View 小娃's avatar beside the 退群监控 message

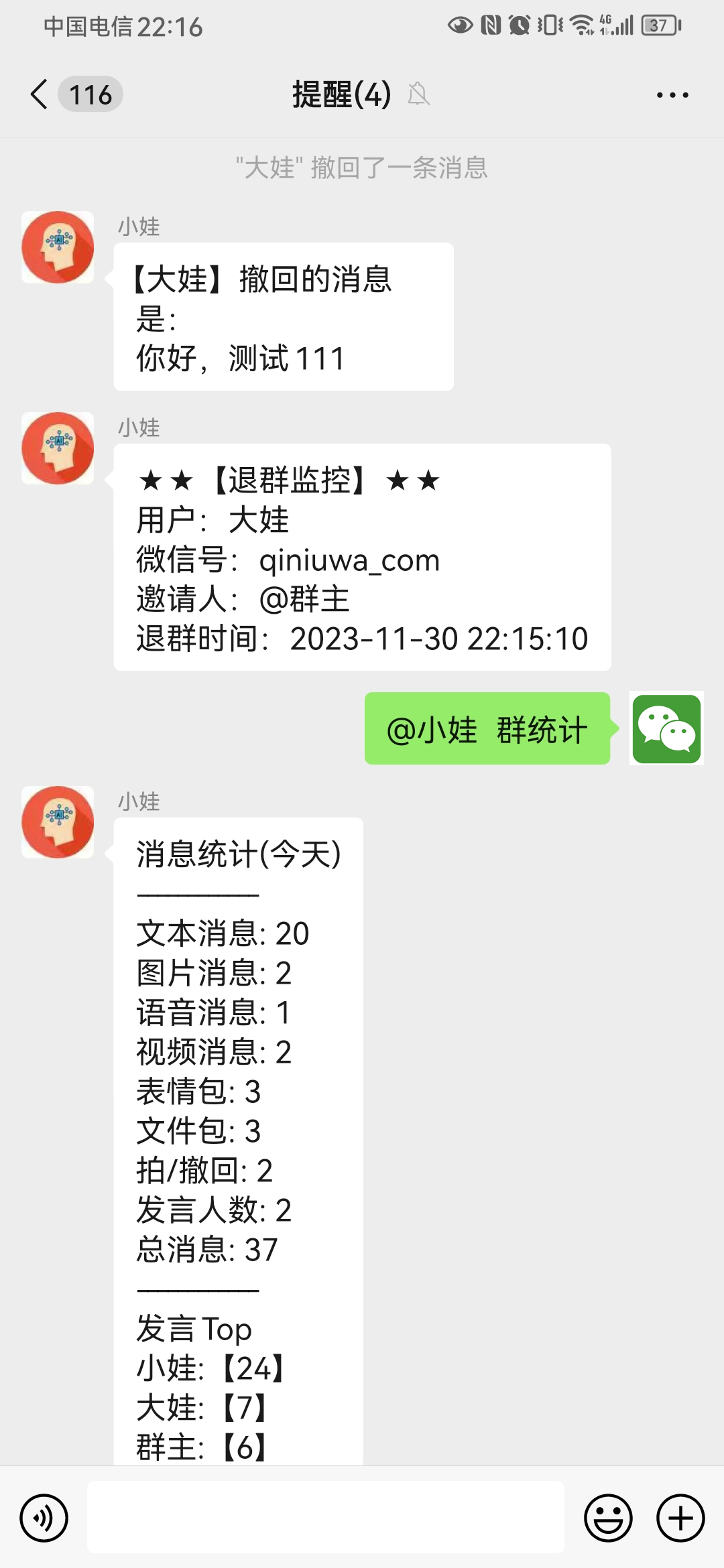[x=58, y=448]
